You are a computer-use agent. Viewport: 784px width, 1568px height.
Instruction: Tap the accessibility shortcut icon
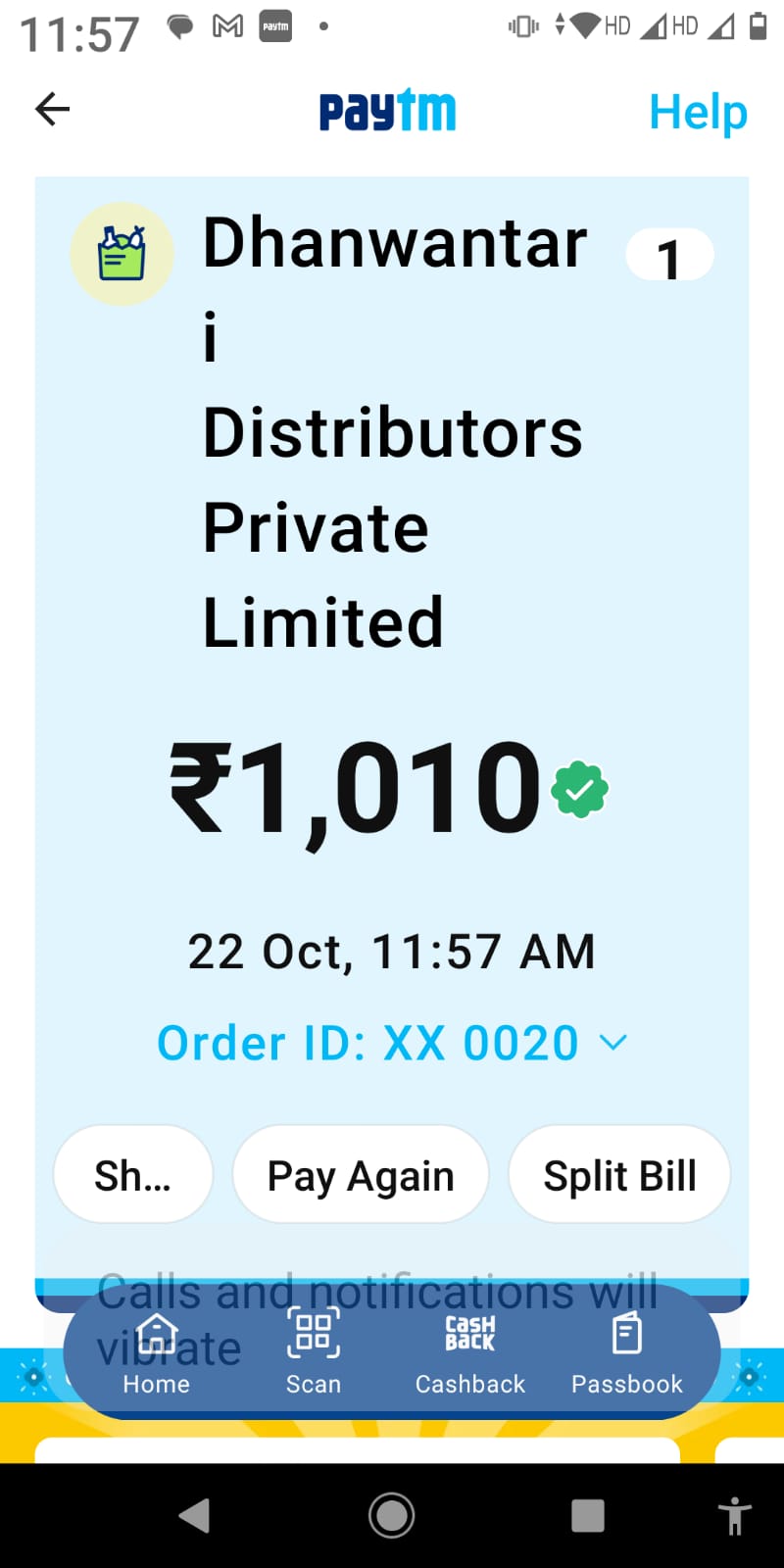(x=734, y=1516)
